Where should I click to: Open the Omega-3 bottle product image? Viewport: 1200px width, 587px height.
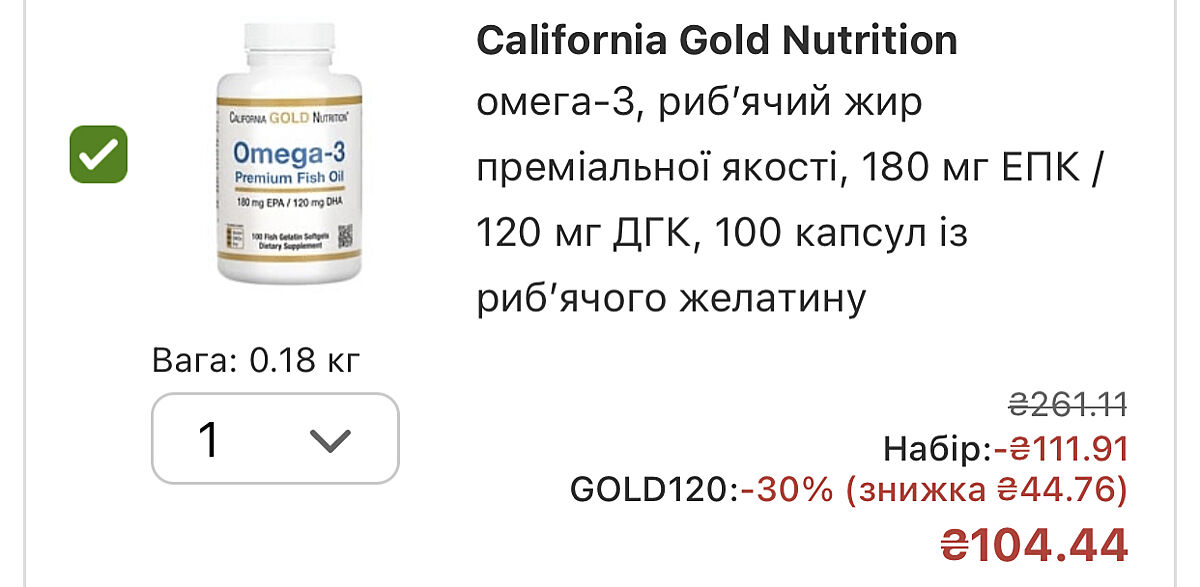click(x=288, y=157)
